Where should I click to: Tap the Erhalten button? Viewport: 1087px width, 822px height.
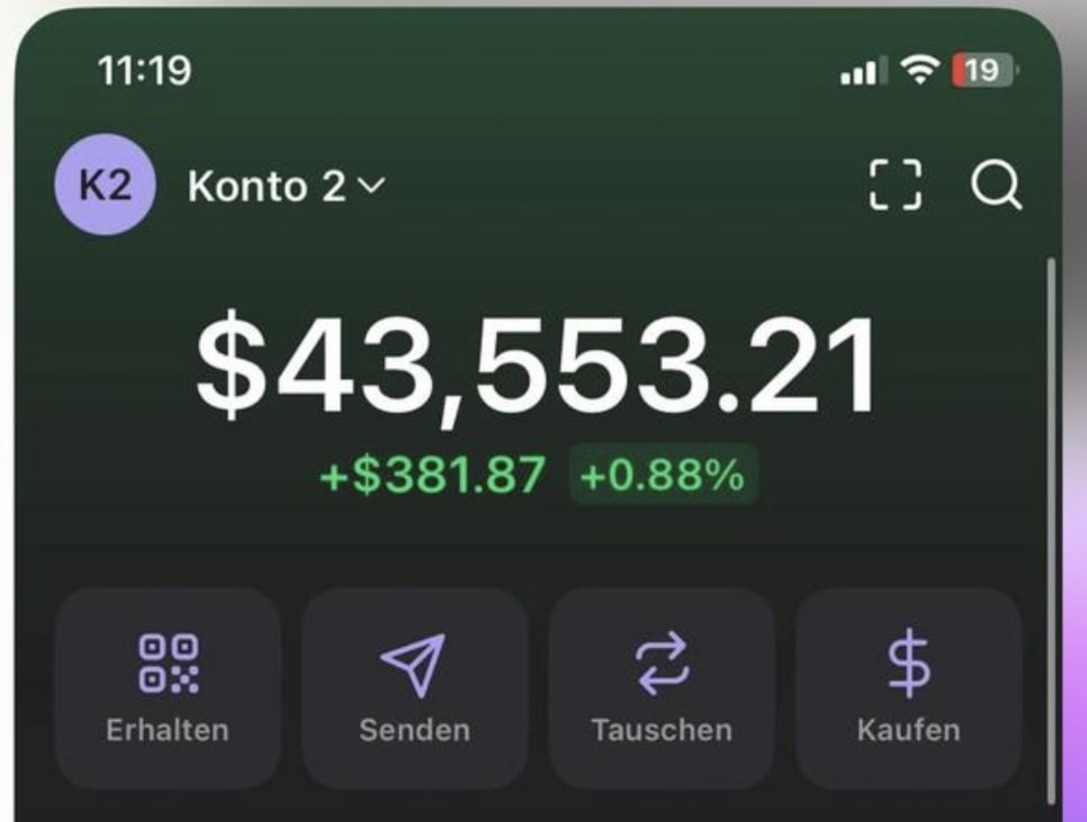tap(167, 688)
